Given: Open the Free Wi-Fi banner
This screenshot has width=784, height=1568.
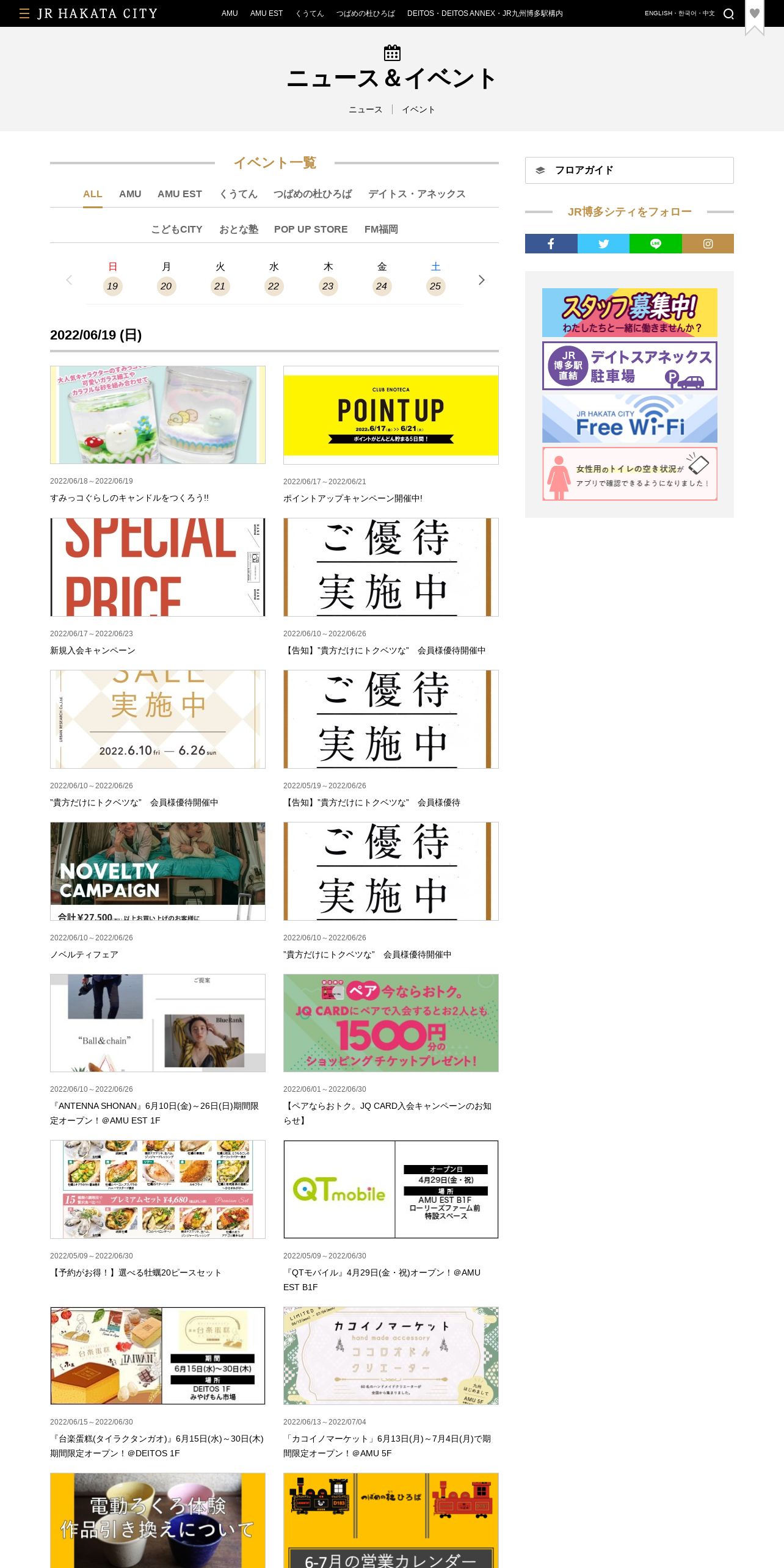Looking at the screenshot, I should click(630, 418).
